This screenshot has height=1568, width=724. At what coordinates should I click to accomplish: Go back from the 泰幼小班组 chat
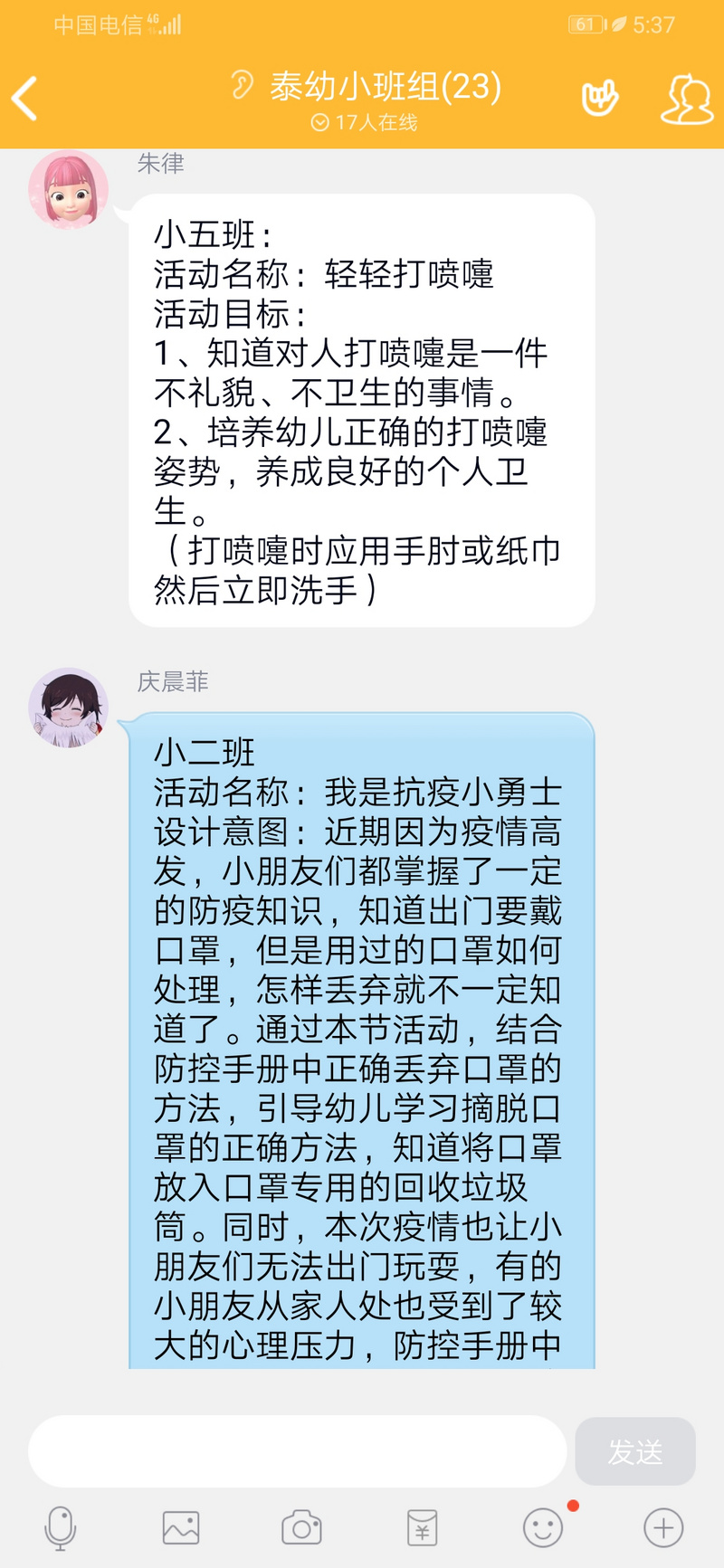tap(25, 98)
